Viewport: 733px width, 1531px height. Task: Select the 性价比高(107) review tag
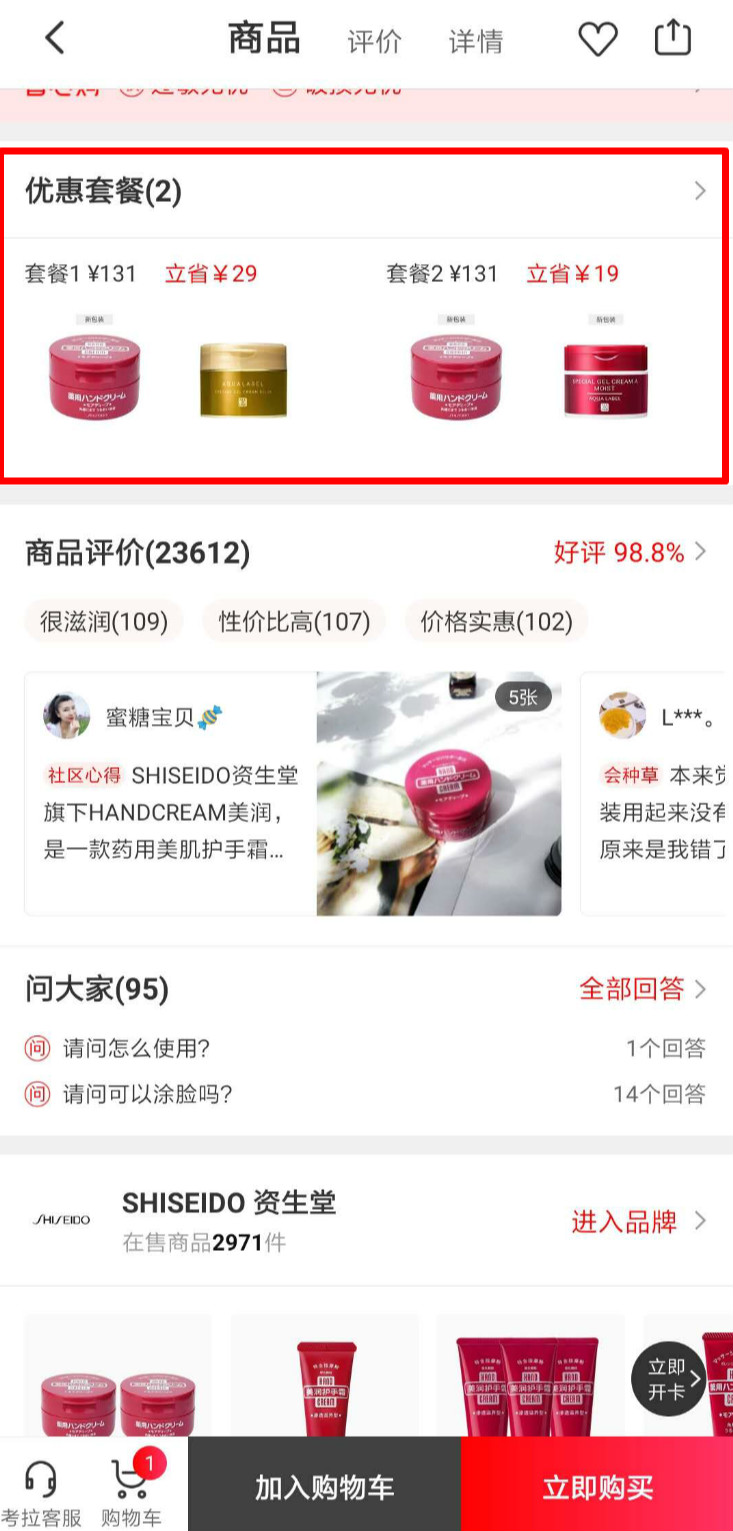[x=294, y=621]
